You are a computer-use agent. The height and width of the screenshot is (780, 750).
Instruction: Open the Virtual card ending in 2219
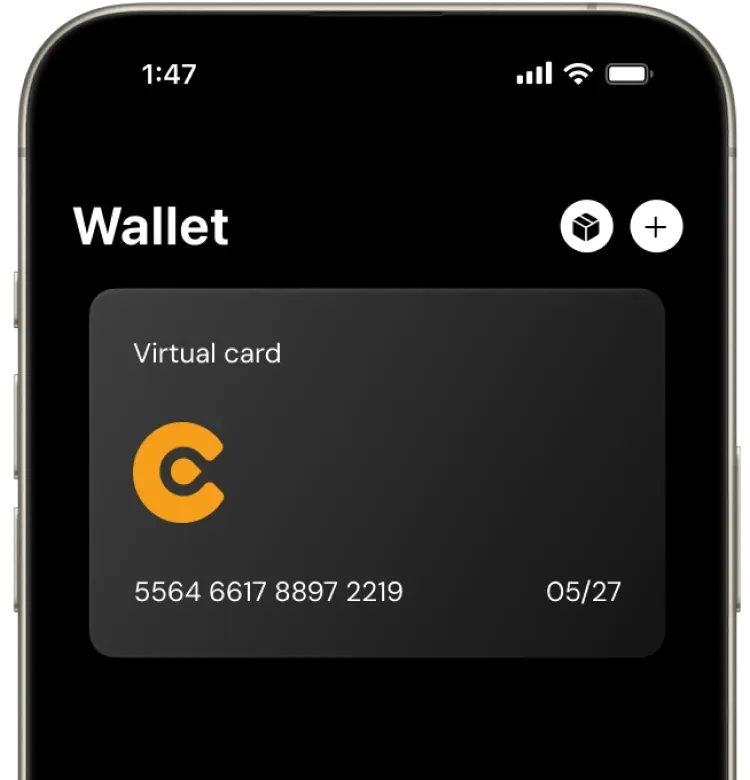tap(377, 472)
